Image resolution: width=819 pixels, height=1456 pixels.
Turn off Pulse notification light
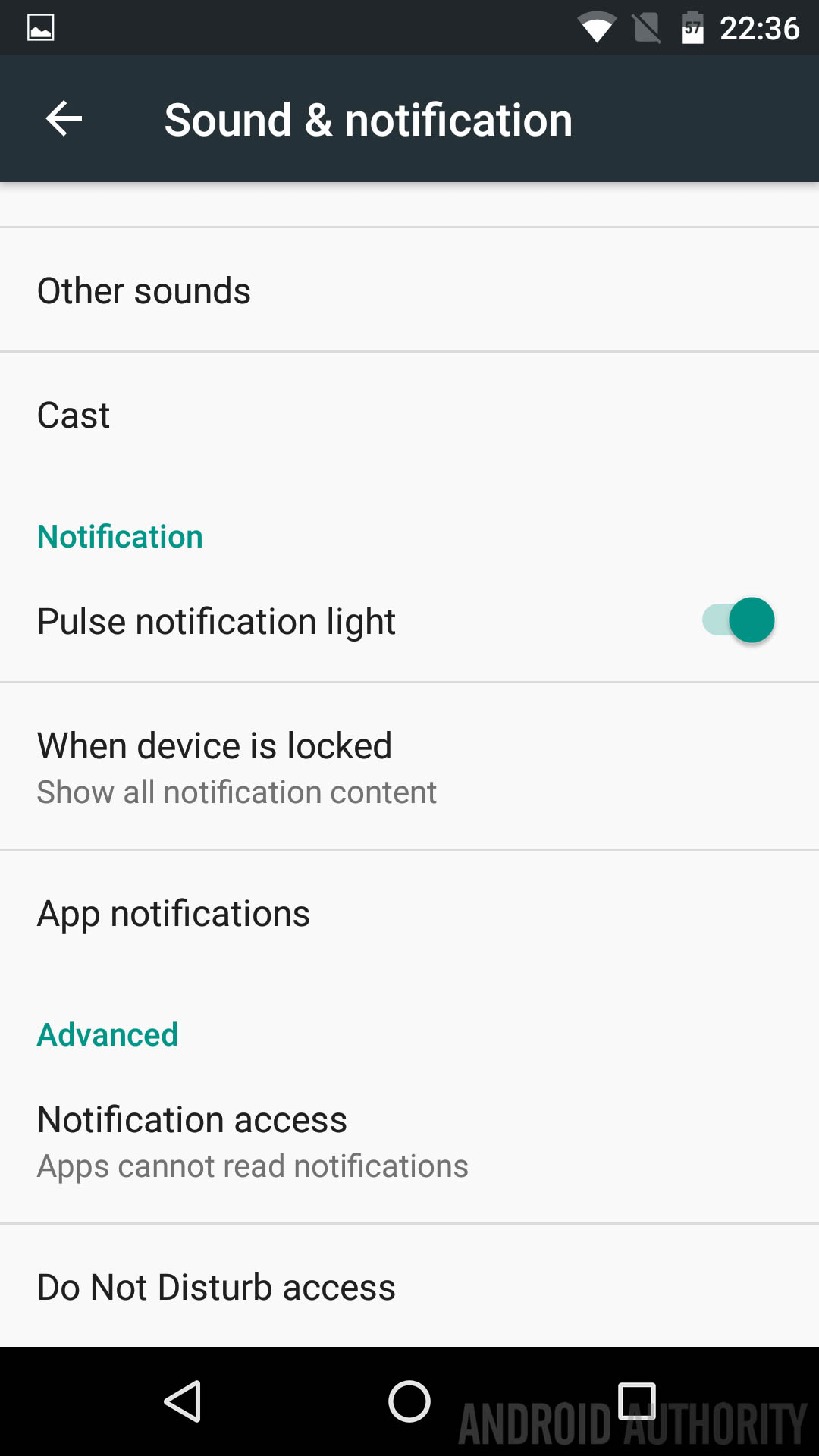(x=738, y=621)
